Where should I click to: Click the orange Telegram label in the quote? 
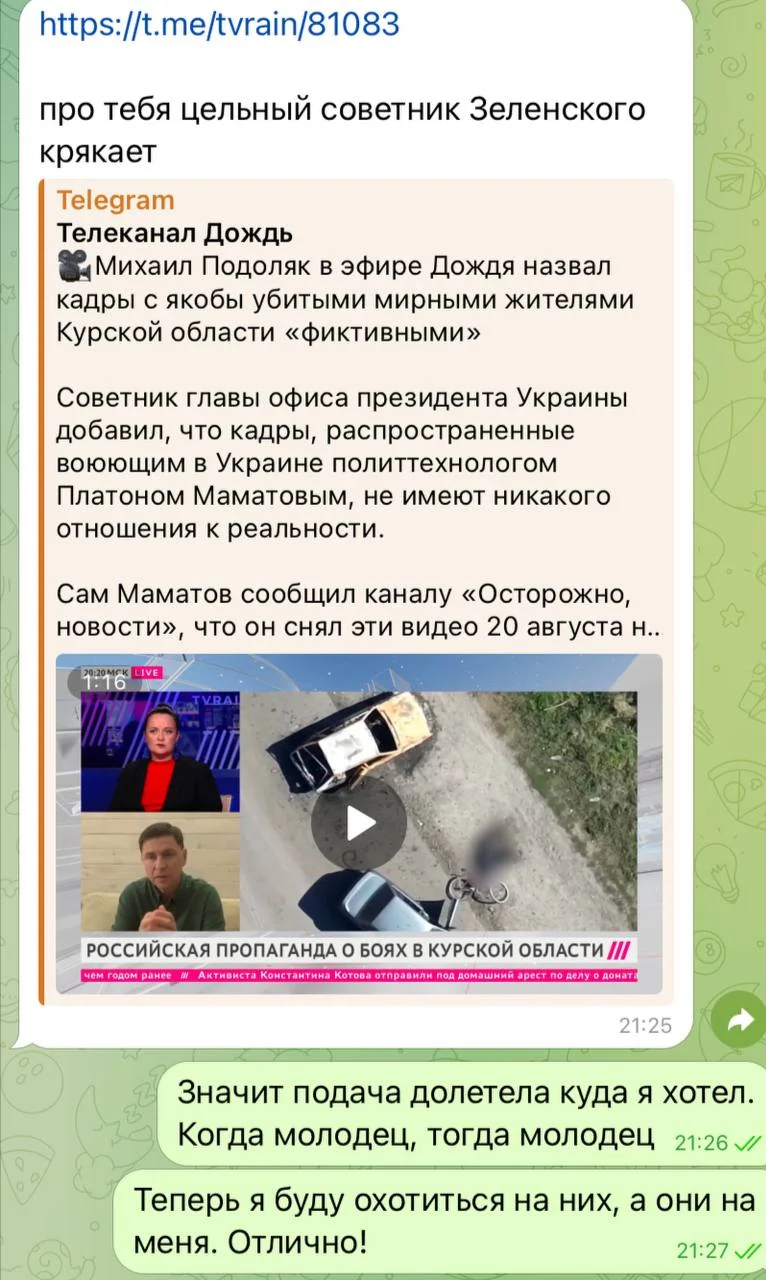click(x=116, y=200)
